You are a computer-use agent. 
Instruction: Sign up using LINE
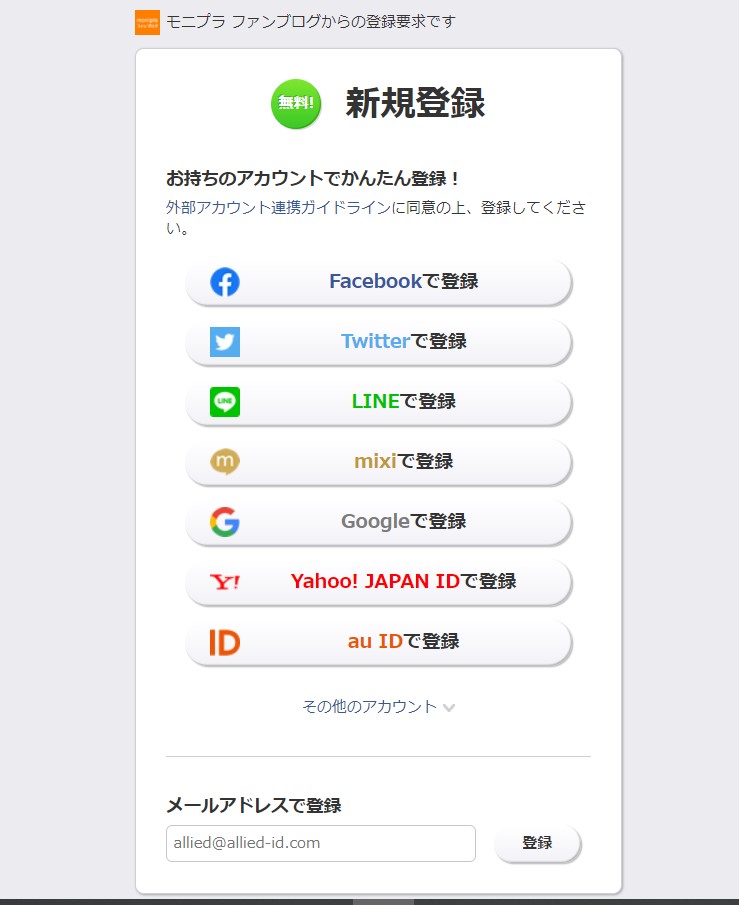378,402
